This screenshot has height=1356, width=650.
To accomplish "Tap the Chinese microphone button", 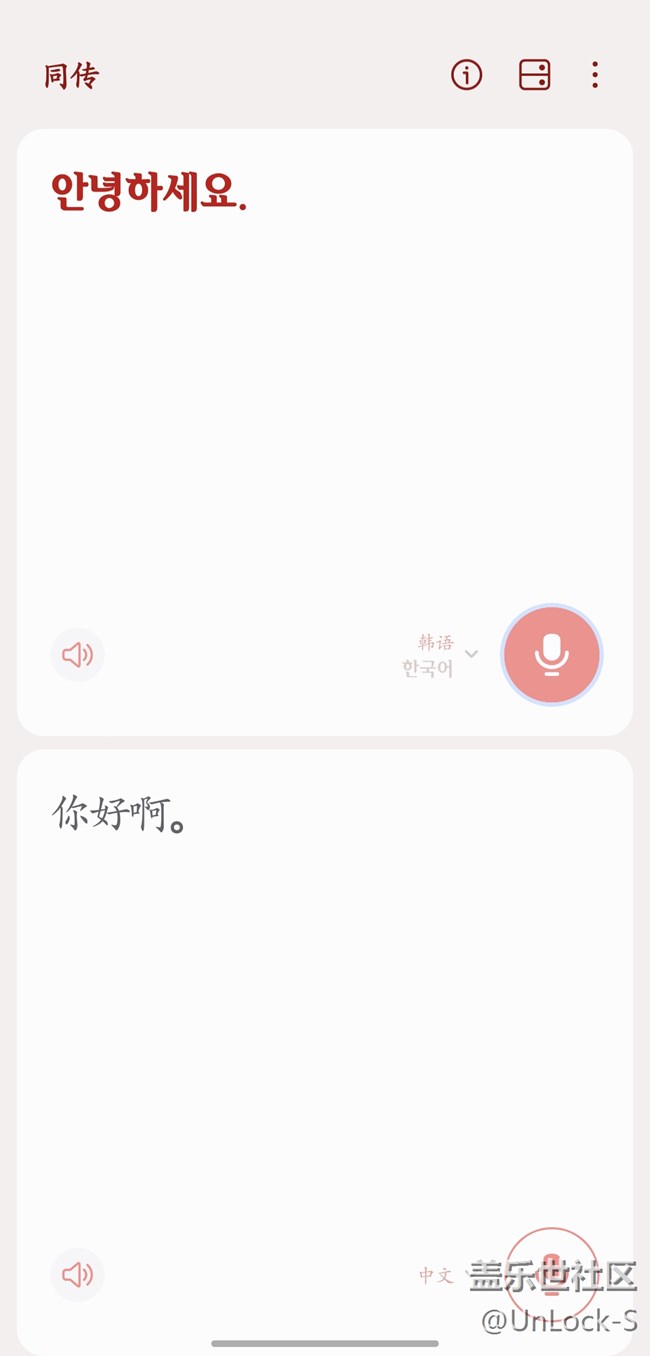I will (551, 1275).
